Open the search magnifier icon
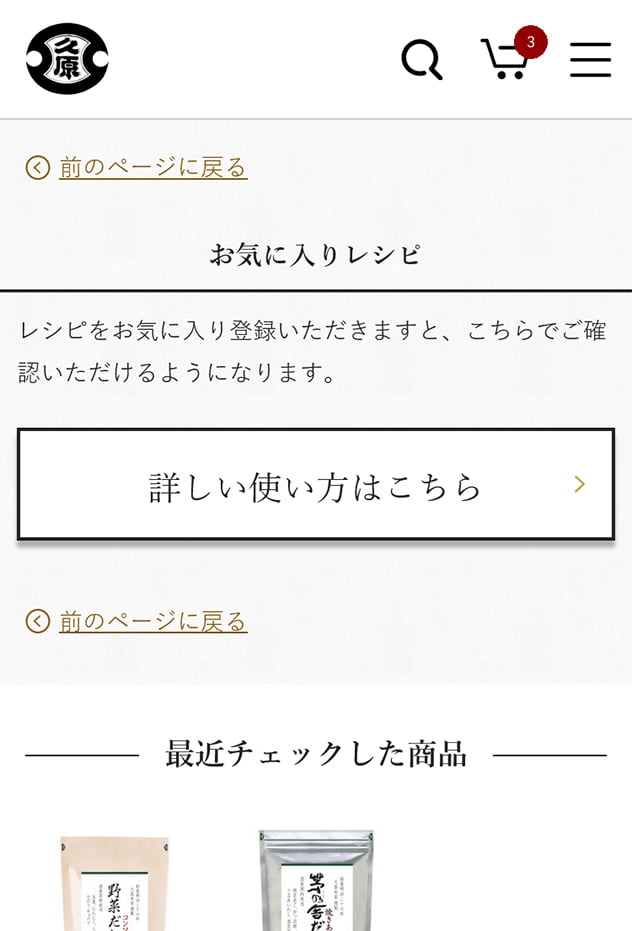The height and width of the screenshot is (931, 632). point(421,60)
